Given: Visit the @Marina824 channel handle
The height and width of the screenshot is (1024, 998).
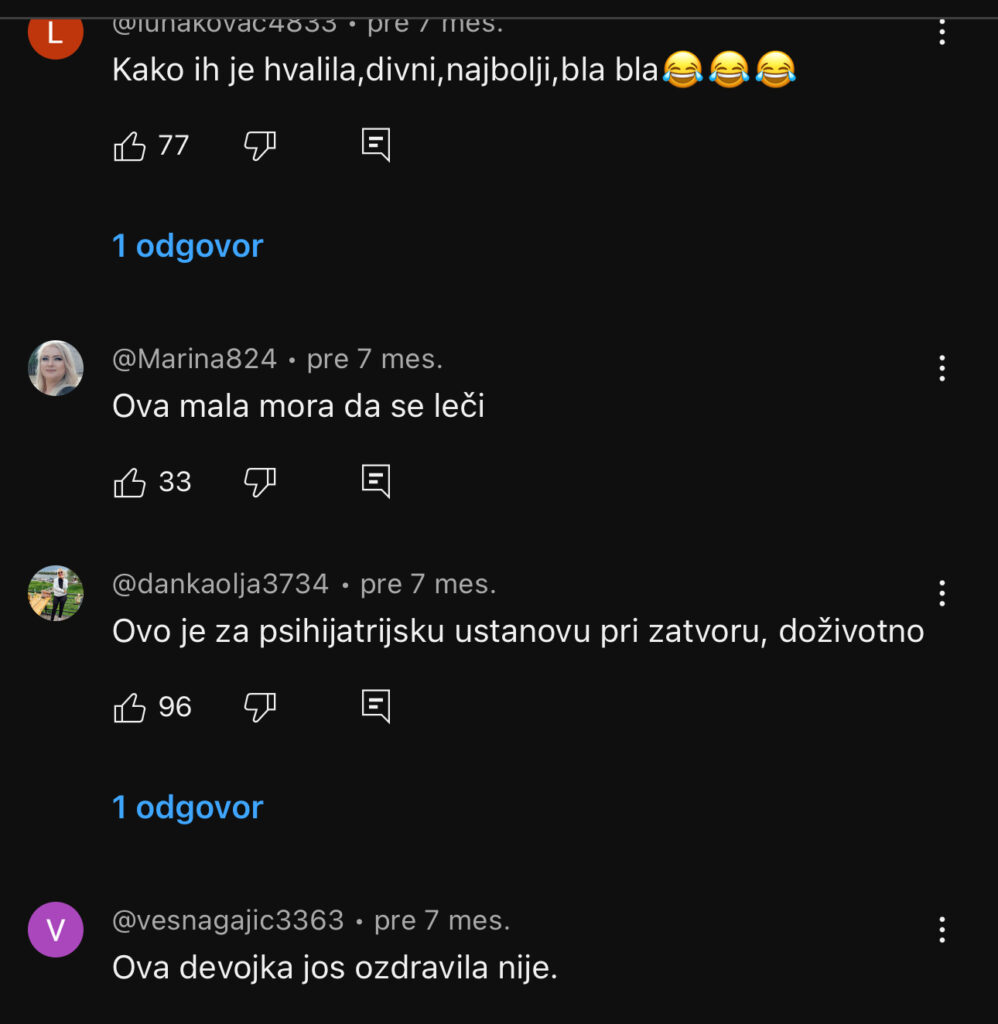Looking at the screenshot, I should 194,359.
